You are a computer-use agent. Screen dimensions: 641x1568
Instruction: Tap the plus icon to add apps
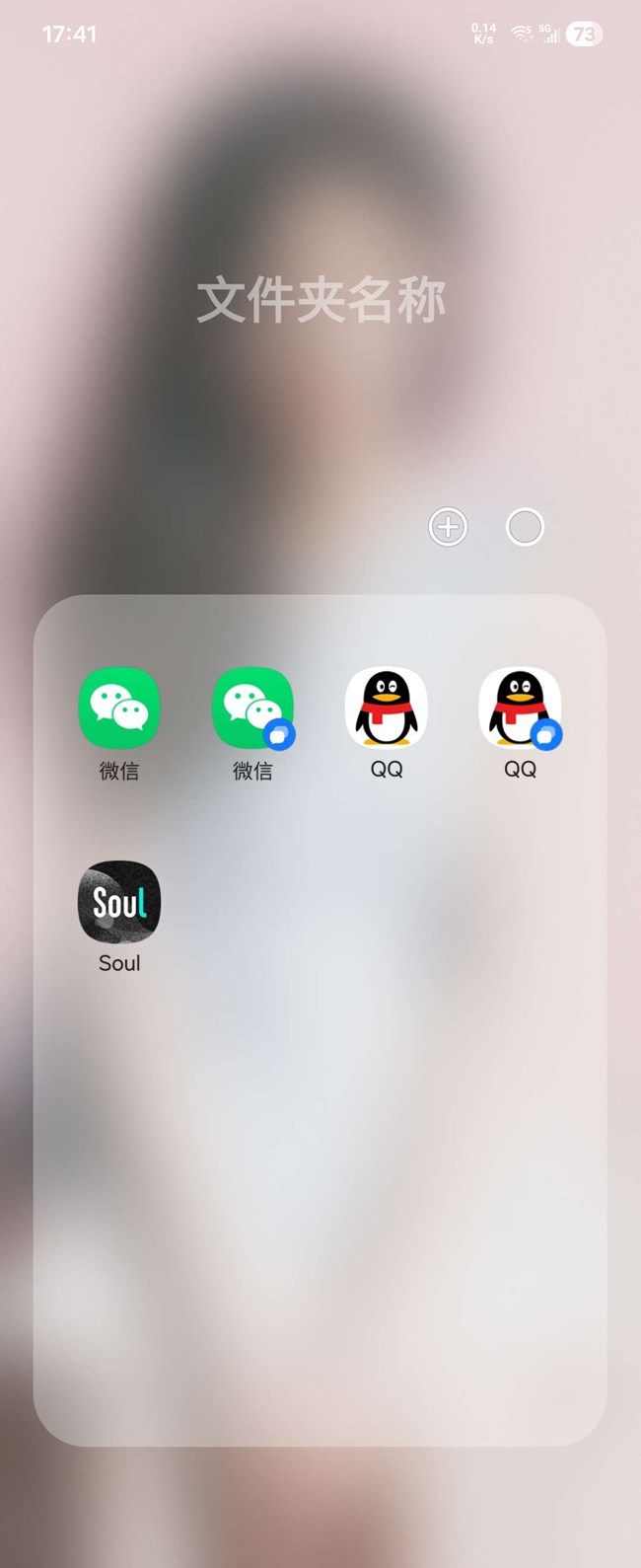(x=448, y=527)
